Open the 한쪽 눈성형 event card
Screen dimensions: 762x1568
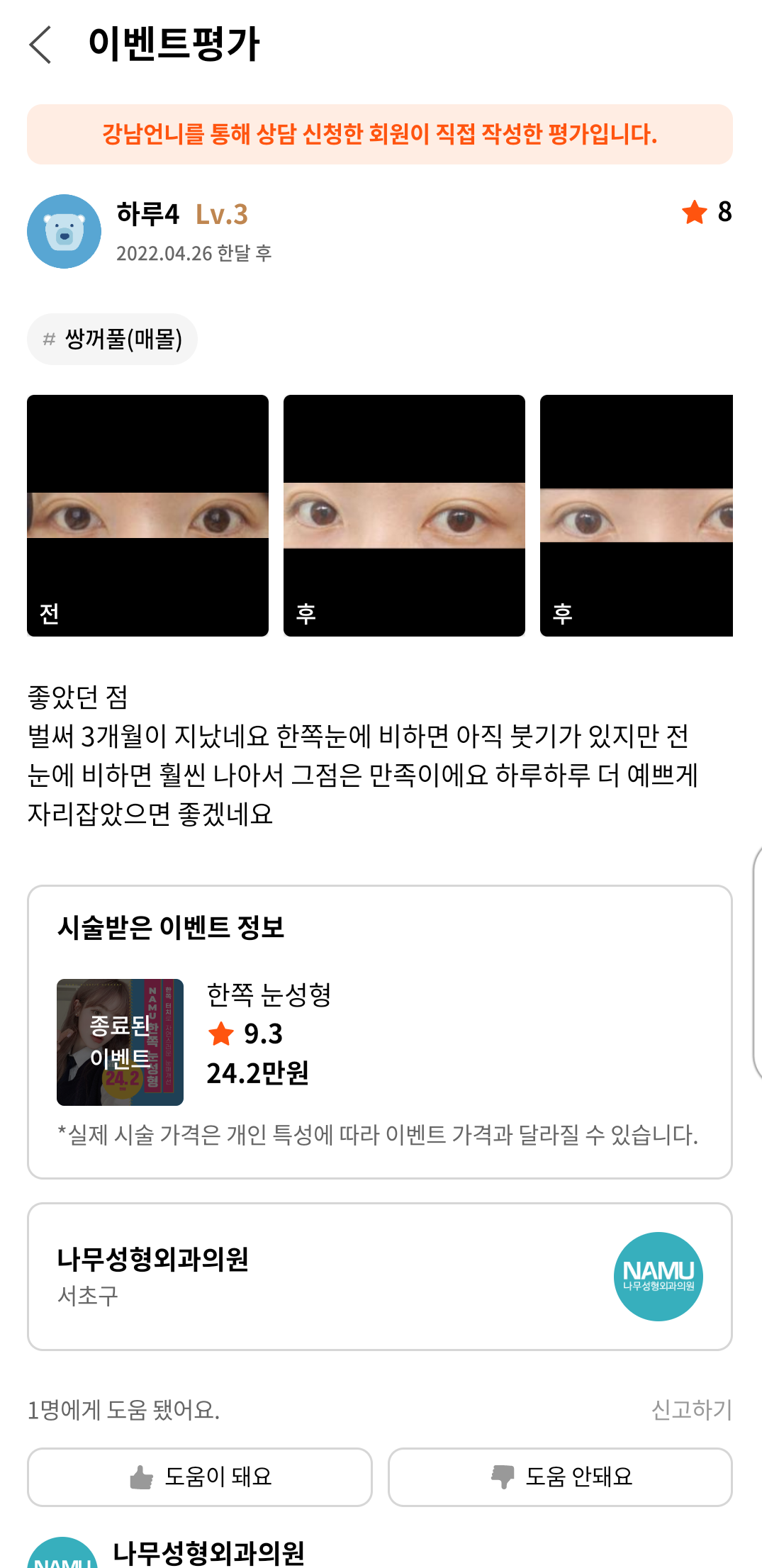tap(379, 1042)
